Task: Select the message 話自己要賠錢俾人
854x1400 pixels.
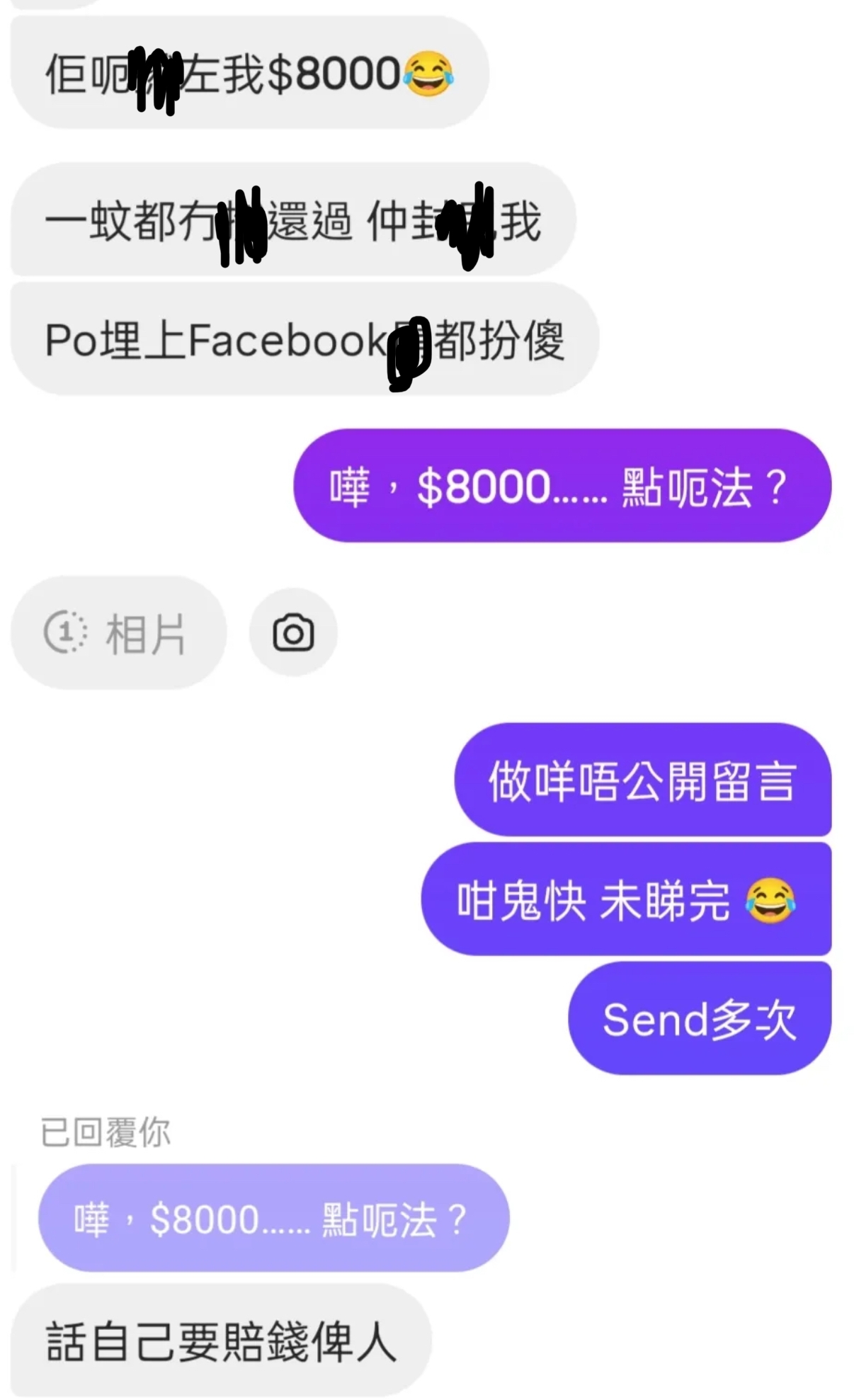Action: click(220, 1341)
